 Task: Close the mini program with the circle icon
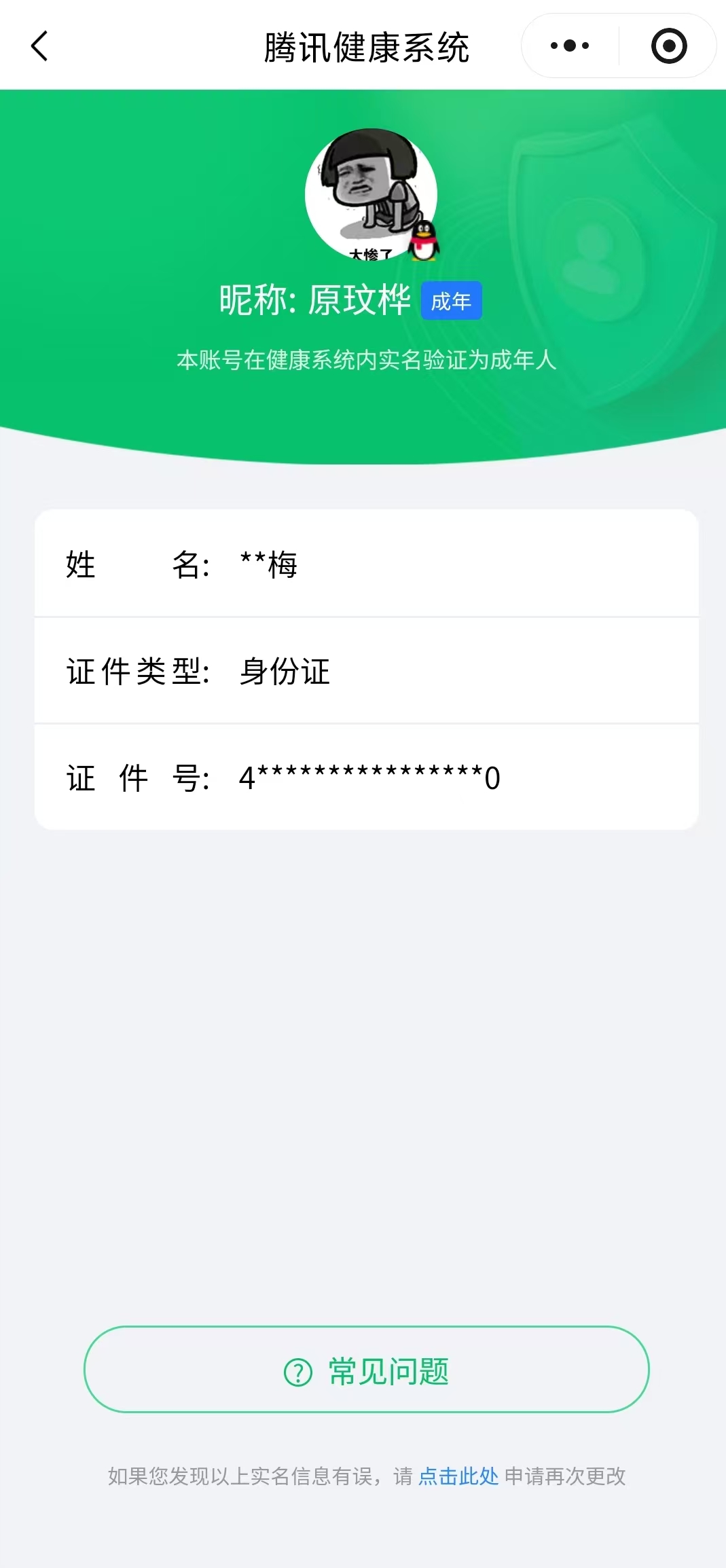(x=668, y=46)
